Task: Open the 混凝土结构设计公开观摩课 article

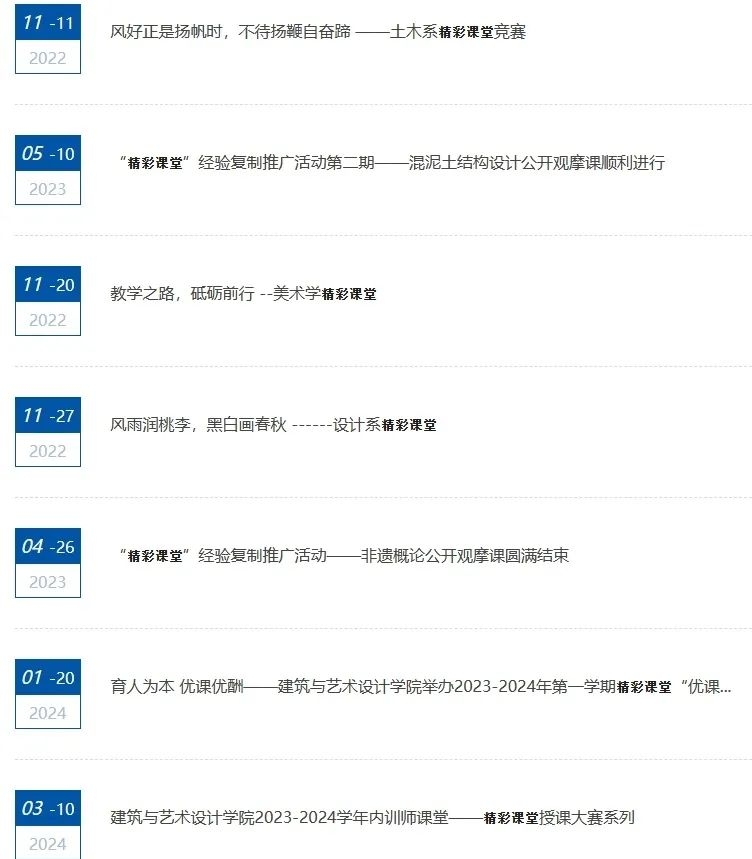Action: 390,162
